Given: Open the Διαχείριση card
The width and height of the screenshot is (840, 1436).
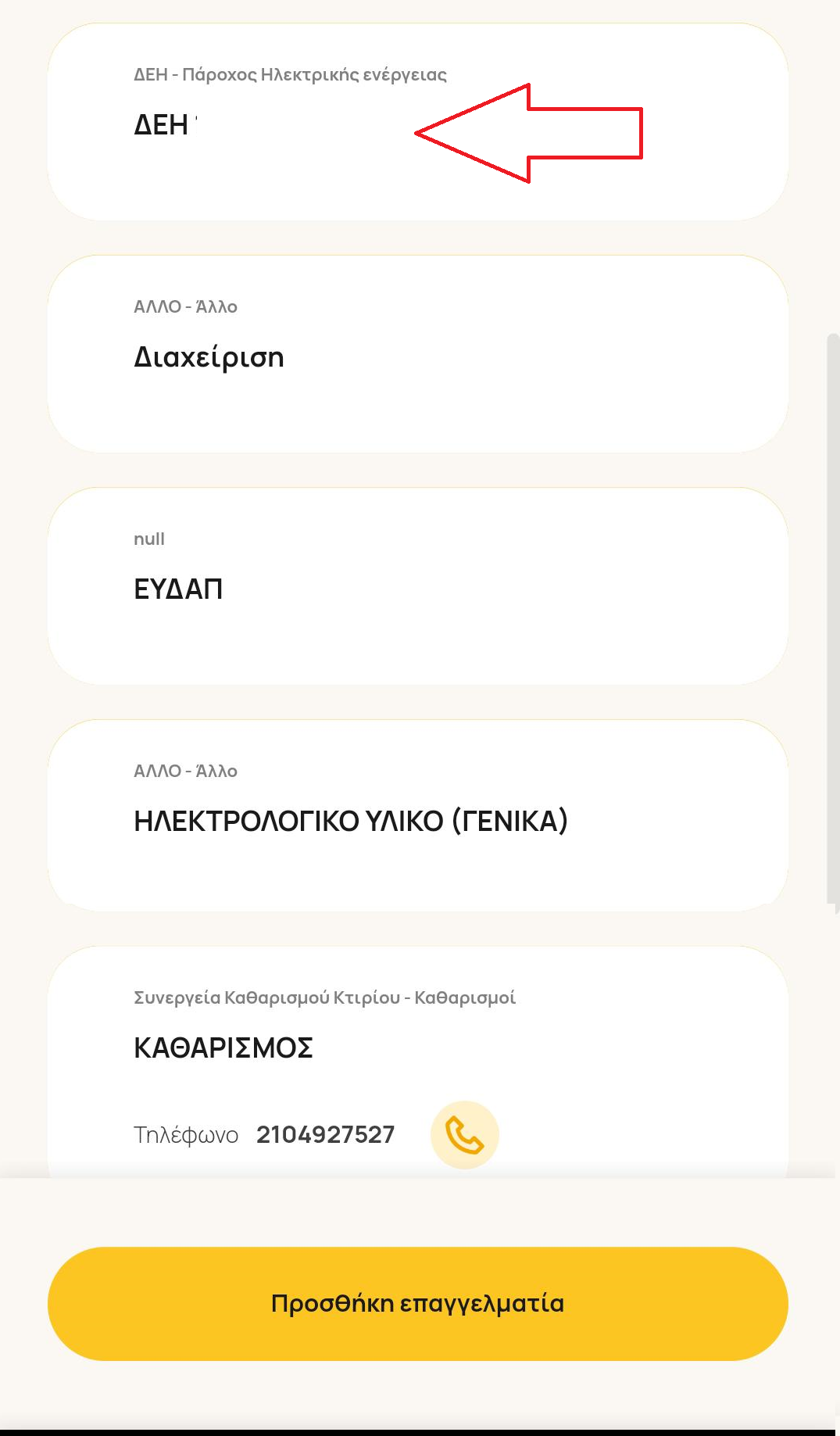Looking at the screenshot, I should [417, 356].
